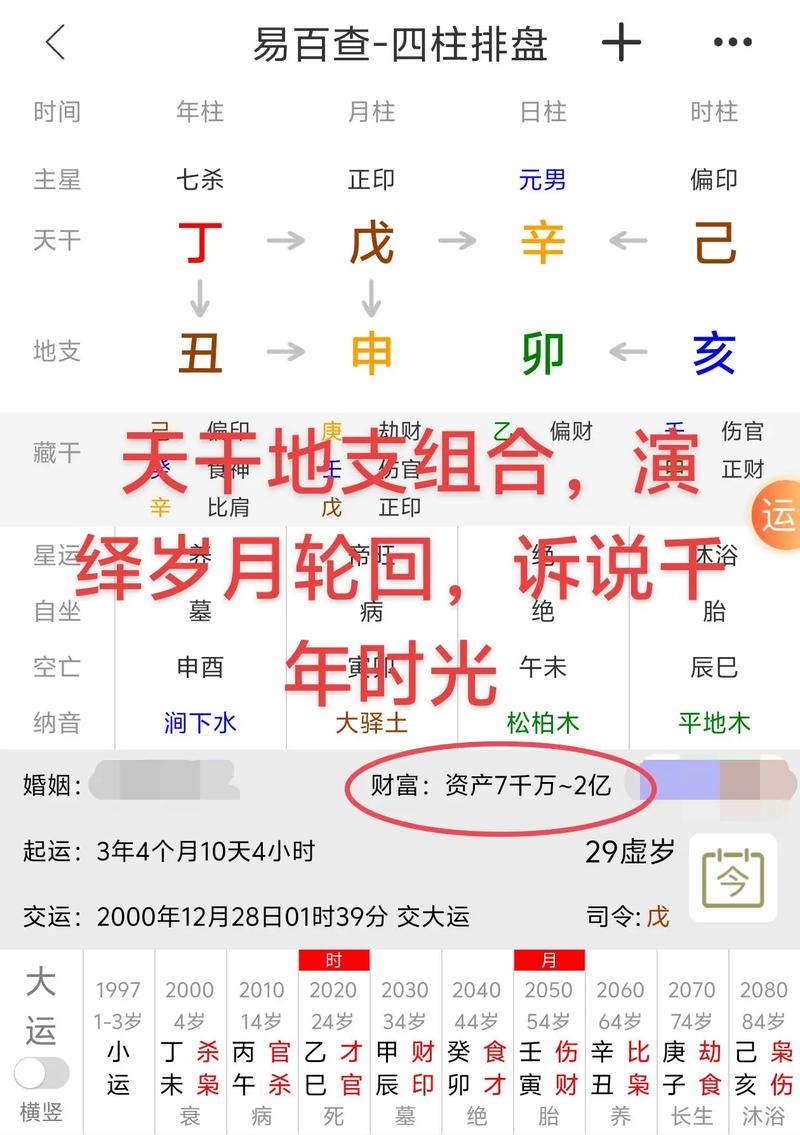Go back using the top-left arrow
800x1135 pixels.
pyautogui.click(x=55, y=43)
